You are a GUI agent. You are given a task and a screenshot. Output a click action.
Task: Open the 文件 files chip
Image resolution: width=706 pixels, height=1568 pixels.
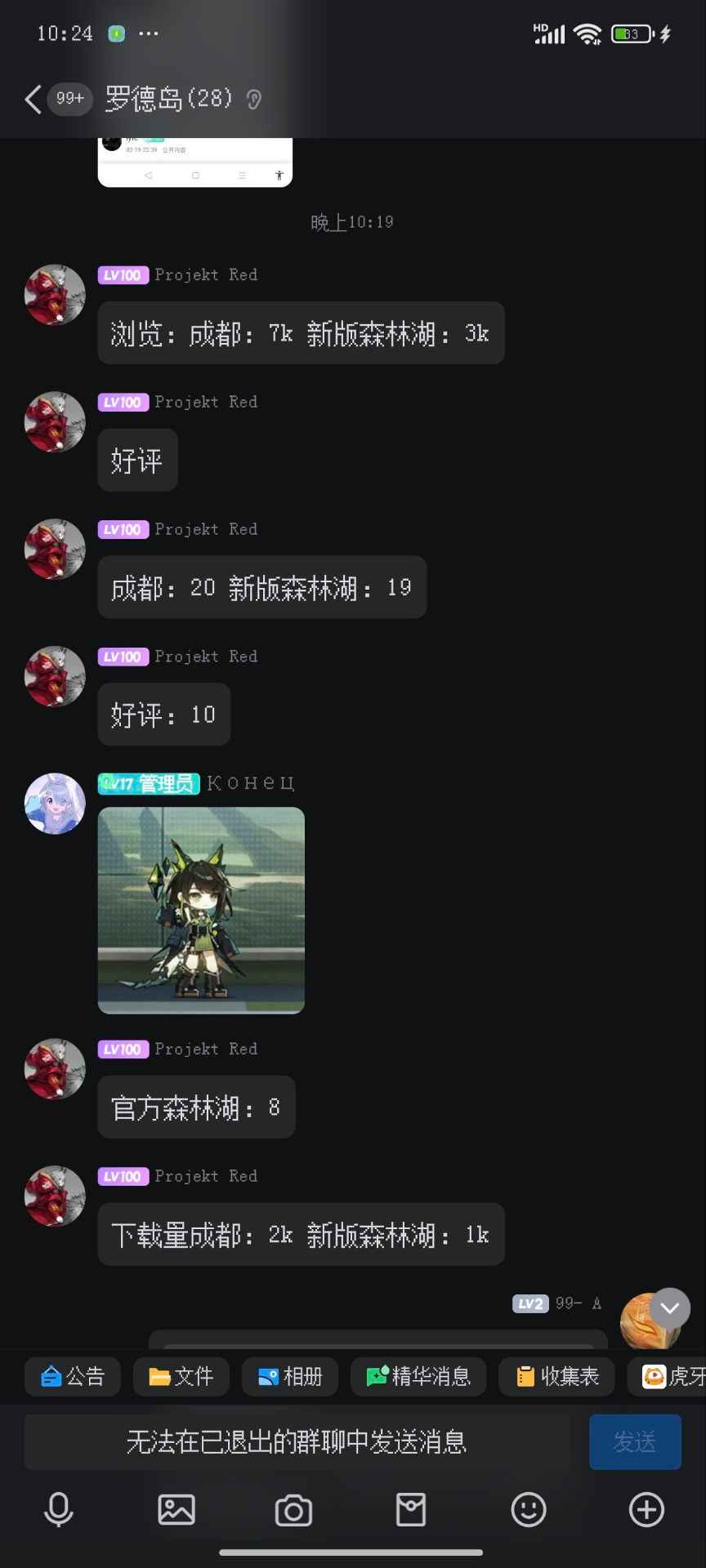point(181,1377)
